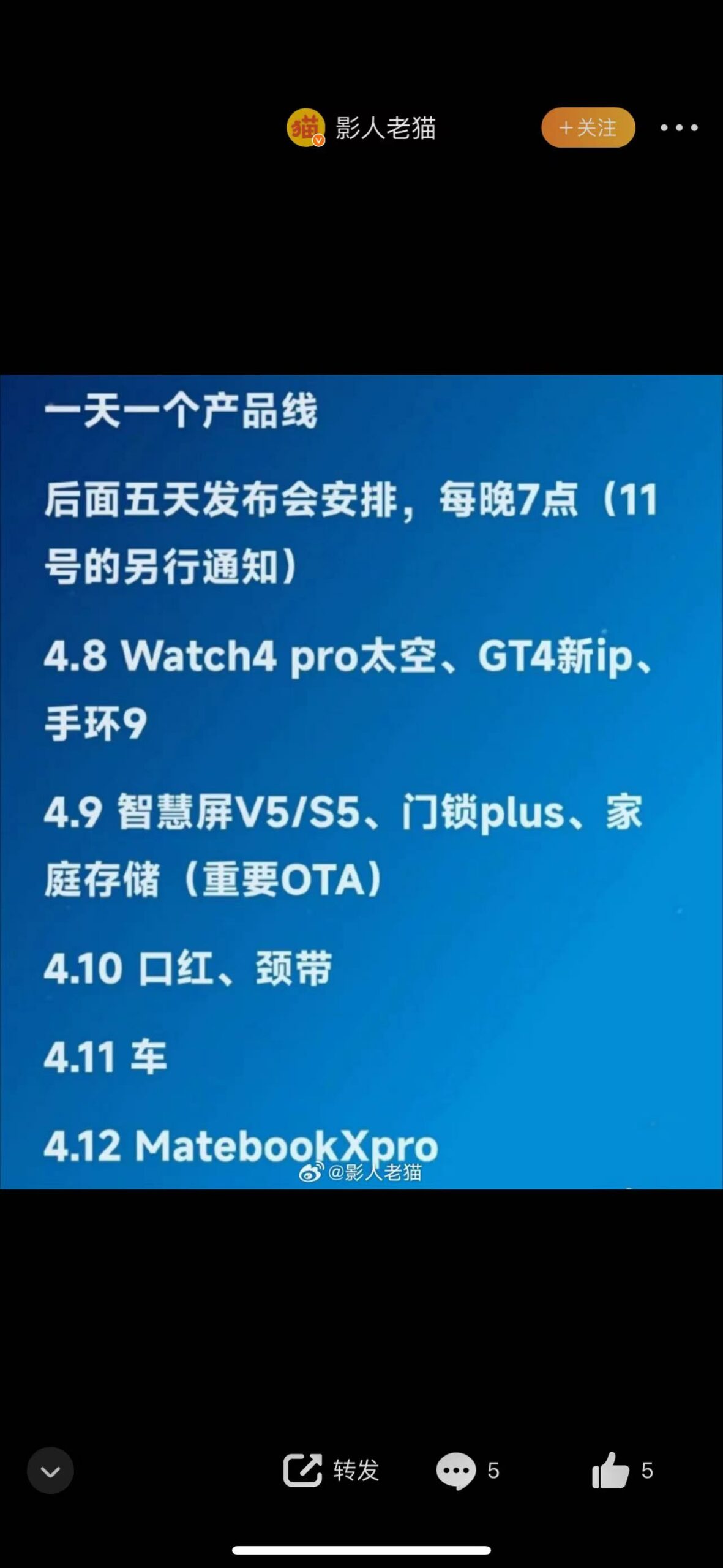The image size is (723, 1568).
Task: Open 影人老猫's profile avatar
Action: pos(305,127)
